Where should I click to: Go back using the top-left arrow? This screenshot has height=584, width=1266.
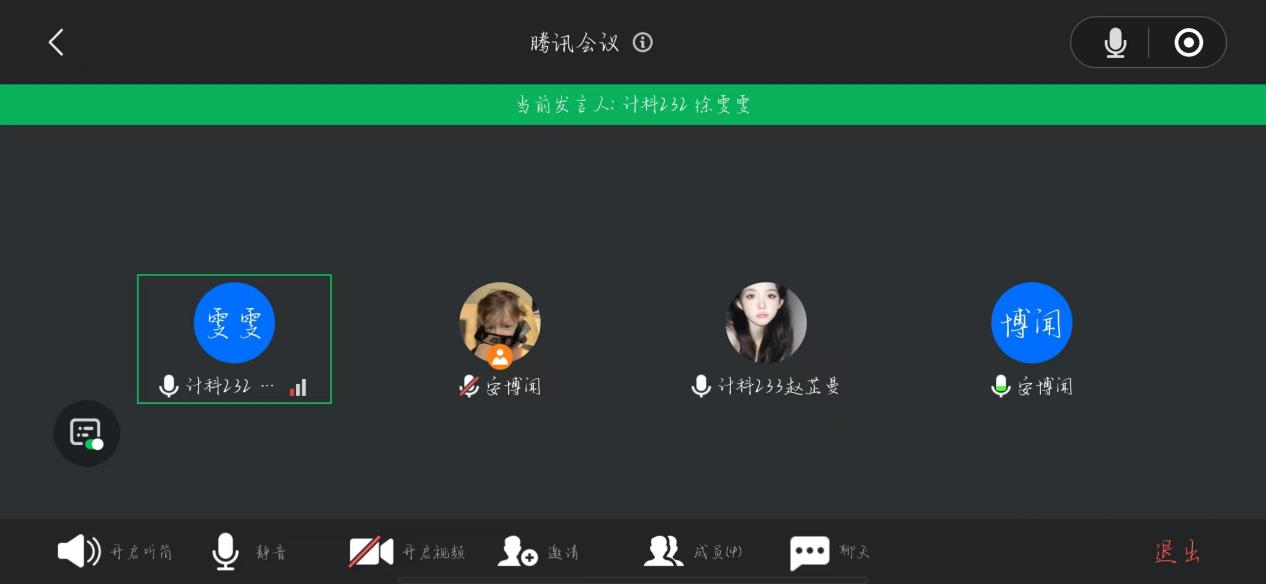click(x=56, y=42)
